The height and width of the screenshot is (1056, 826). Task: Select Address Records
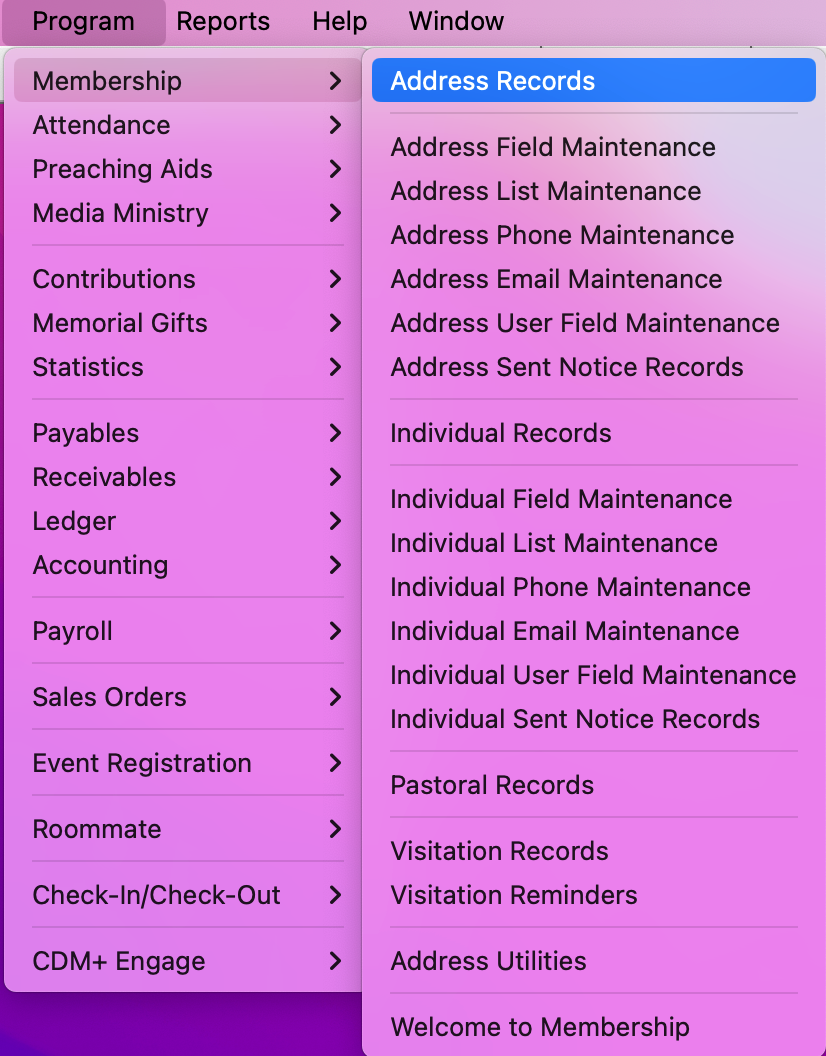pyautogui.click(x=493, y=81)
